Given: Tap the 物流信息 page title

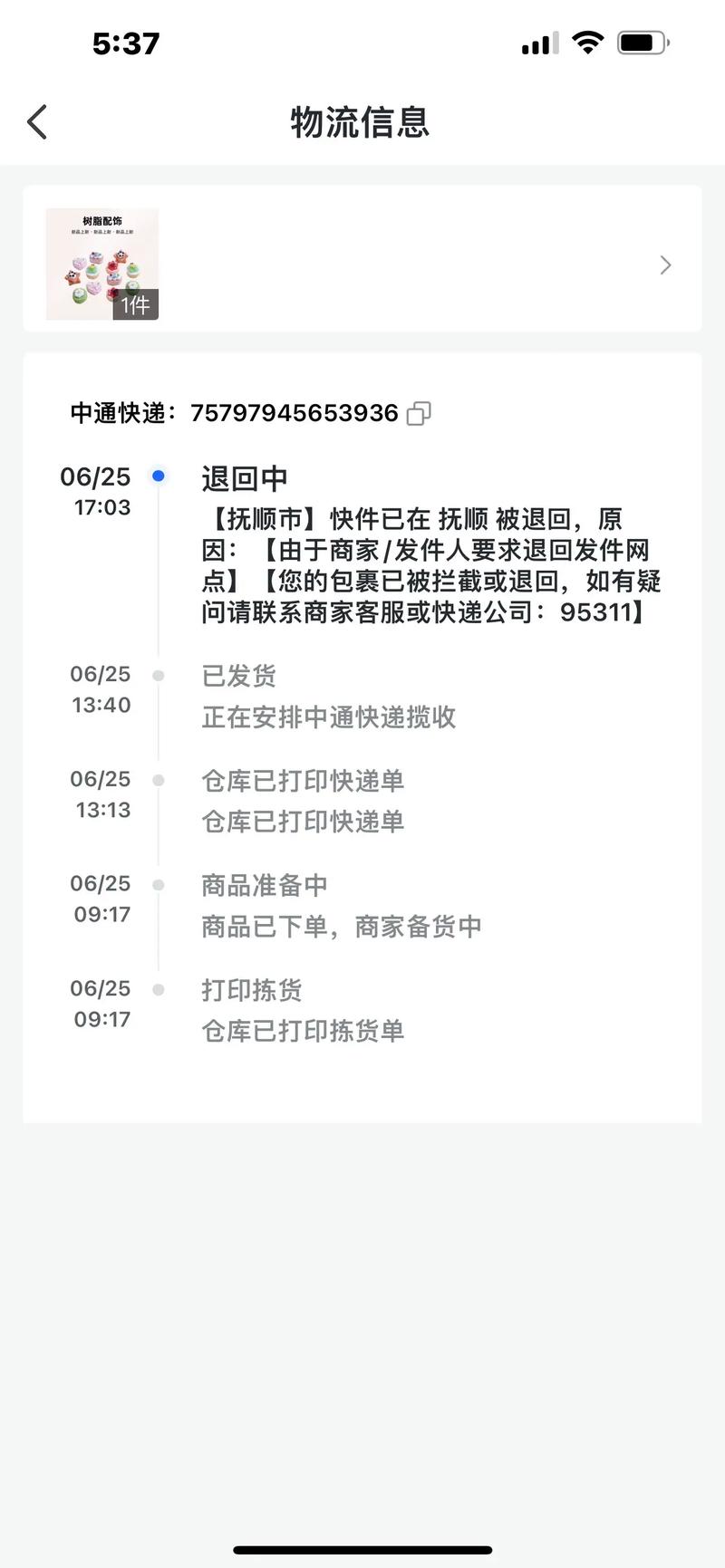Looking at the screenshot, I should (x=361, y=123).
